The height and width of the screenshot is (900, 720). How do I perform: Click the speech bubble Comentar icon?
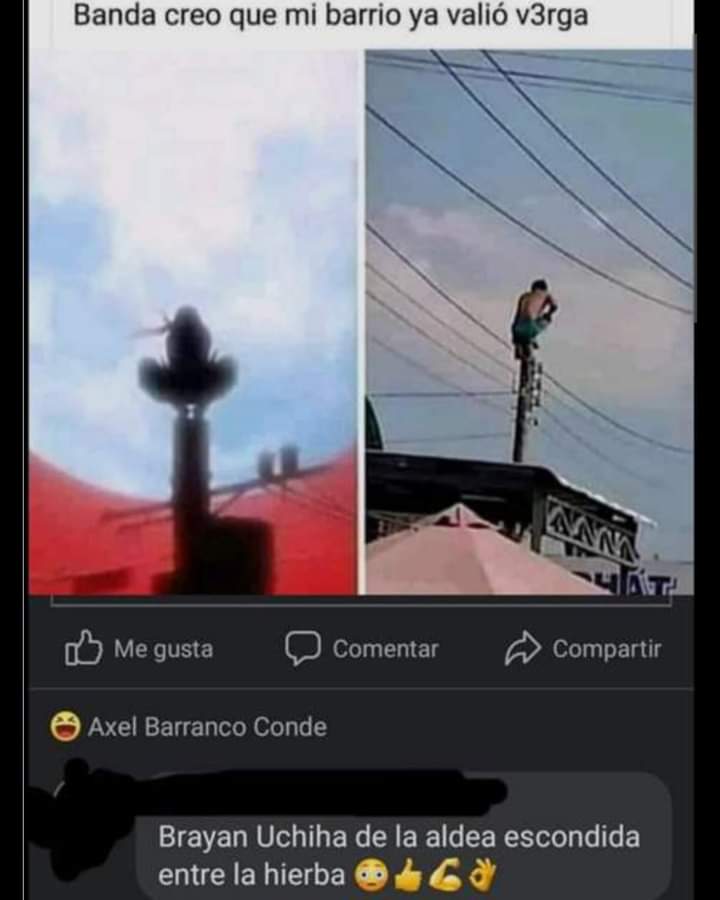(x=303, y=649)
